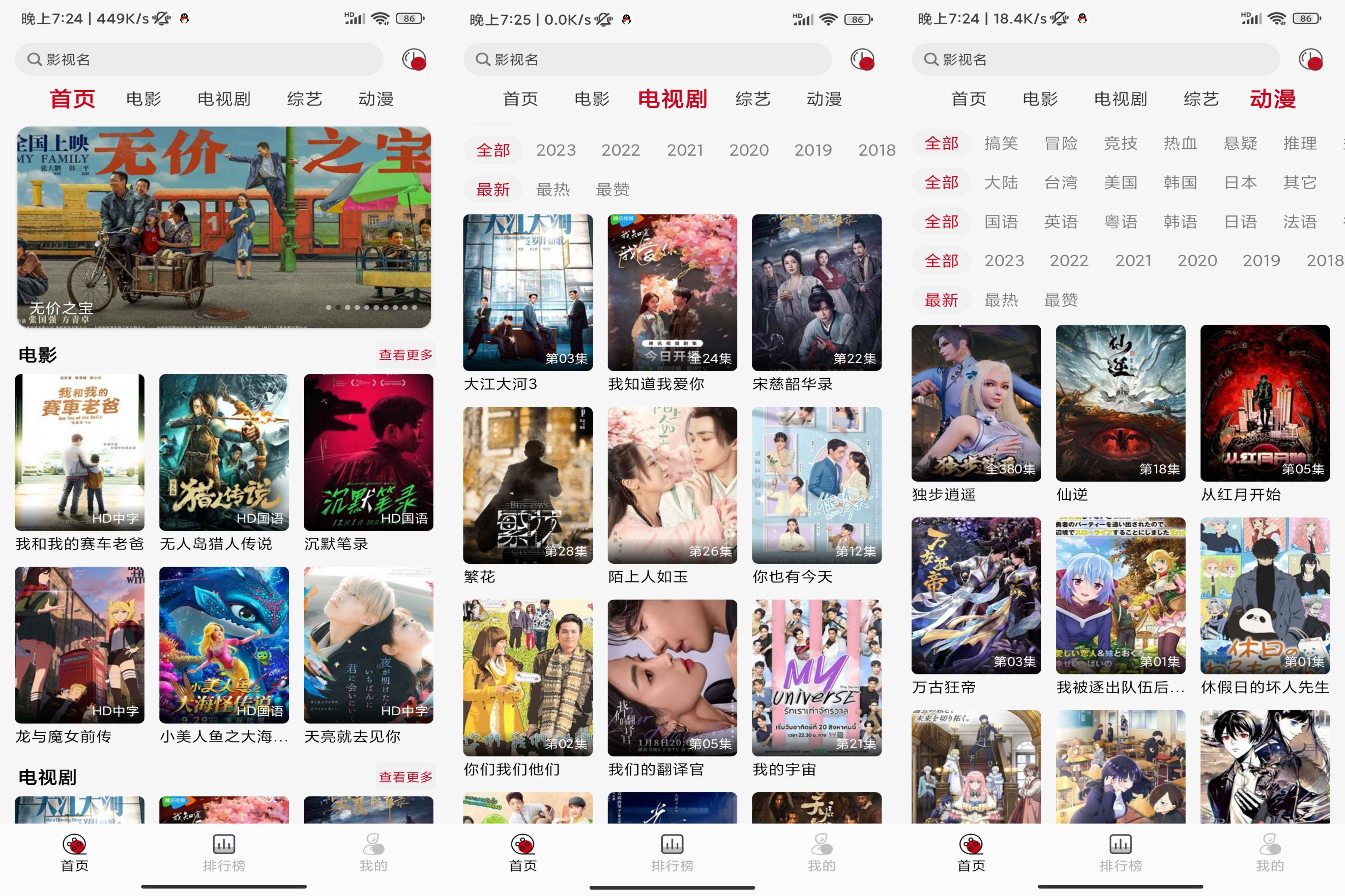This screenshot has width=1345, height=896.
Task: Open the movie 龙与魔女前传
Action: [79, 645]
